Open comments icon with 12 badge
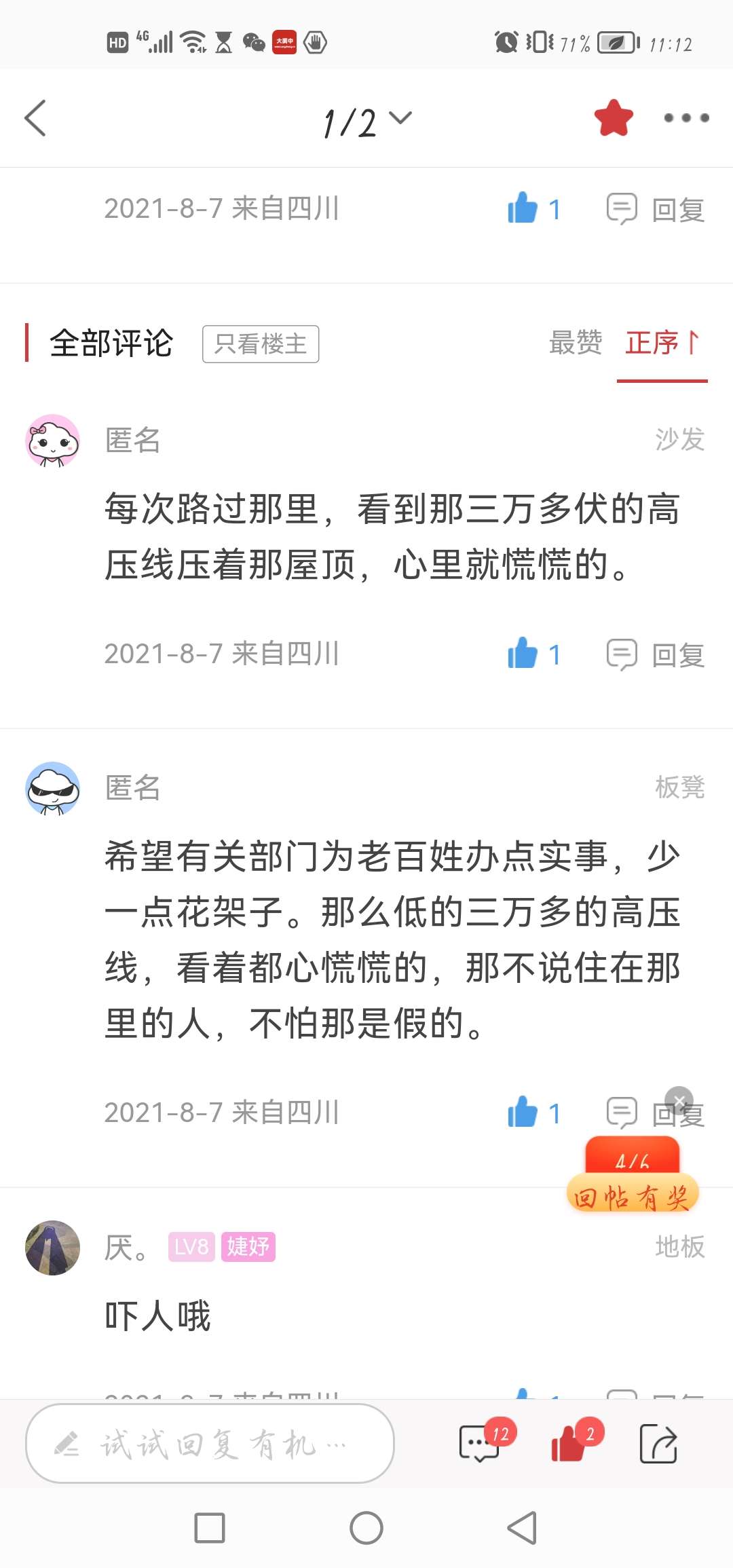733x1568 pixels. (481, 1443)
